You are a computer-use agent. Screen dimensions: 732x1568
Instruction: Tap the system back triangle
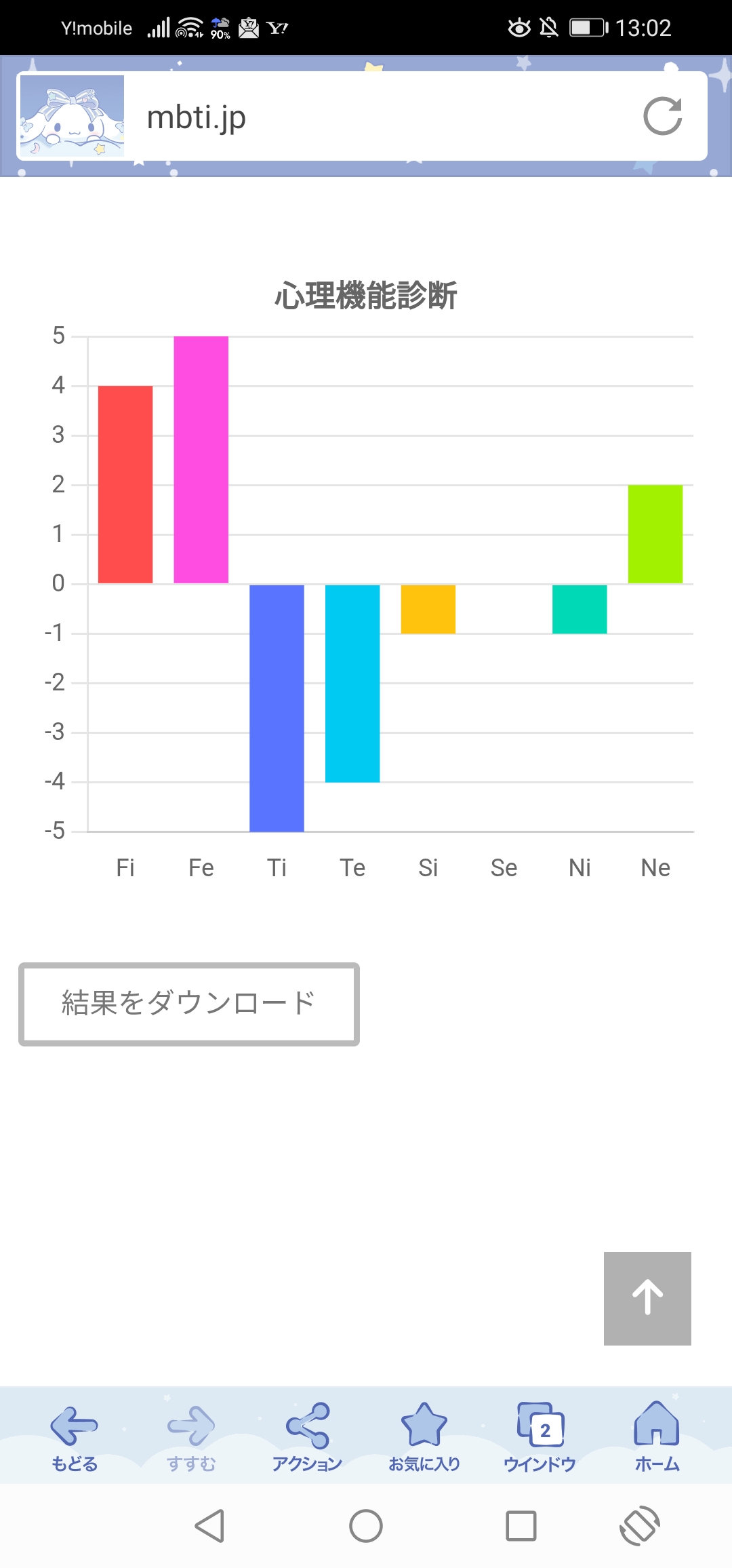coord(210,1526)
